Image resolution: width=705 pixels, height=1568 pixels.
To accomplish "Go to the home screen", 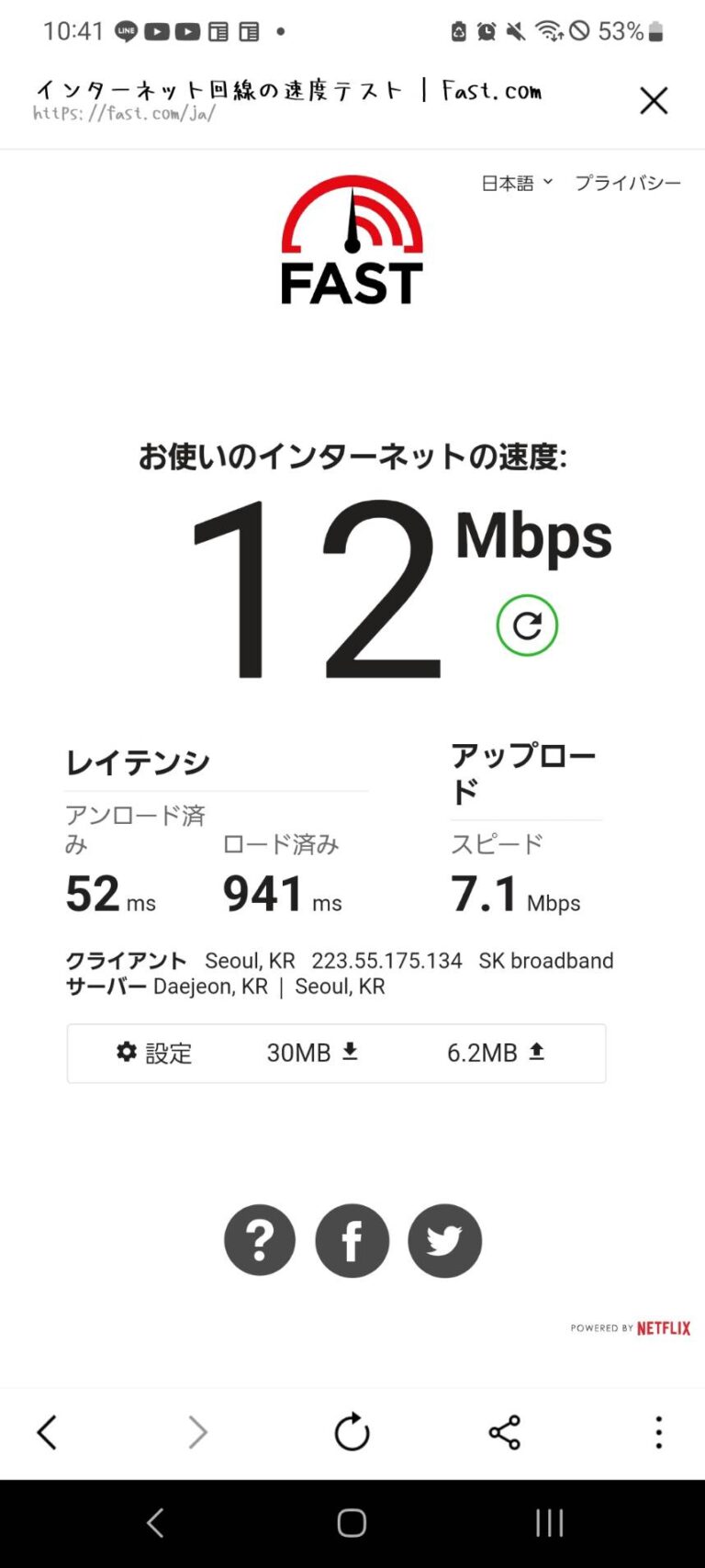I will pos(352,1523).
